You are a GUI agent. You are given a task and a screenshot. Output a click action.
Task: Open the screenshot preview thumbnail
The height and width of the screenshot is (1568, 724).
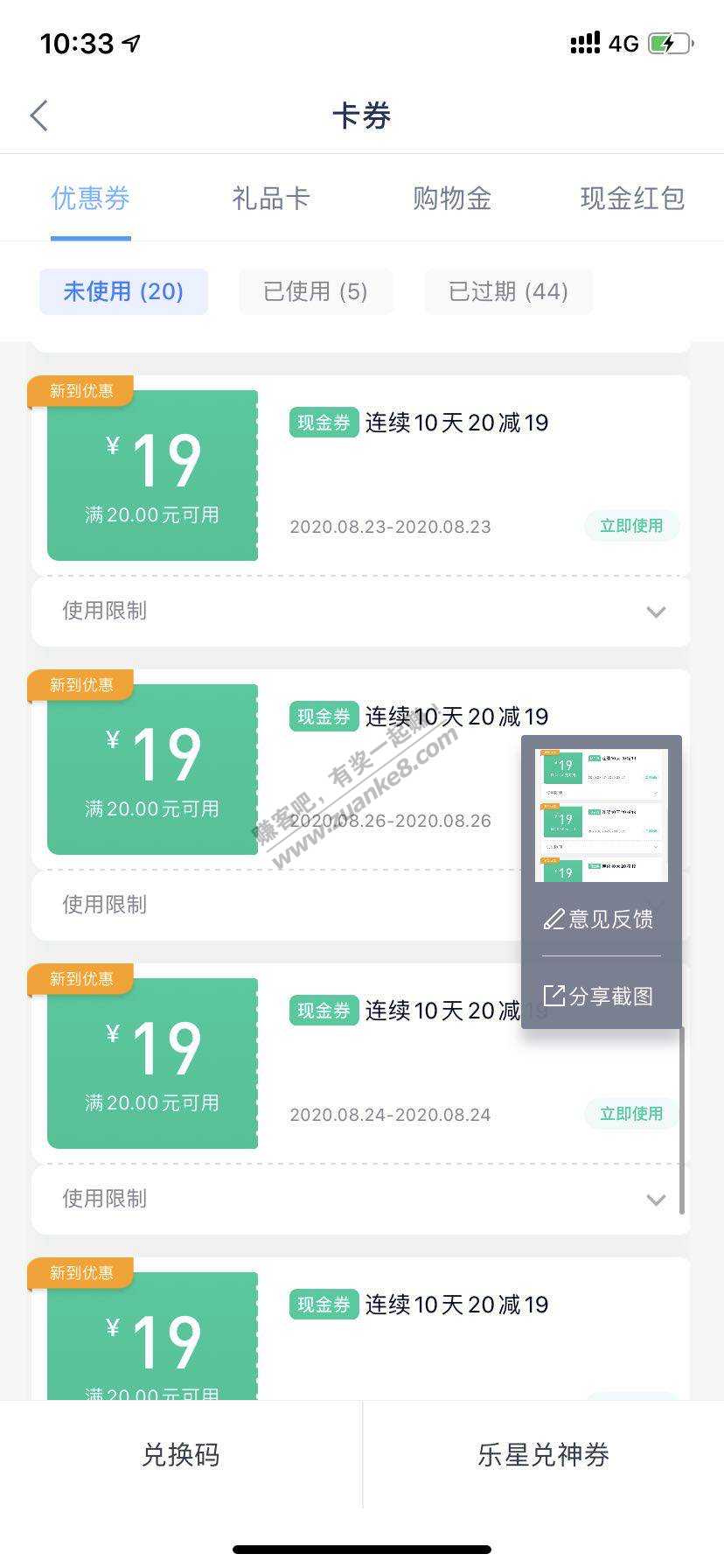pyautogui.click(x=601, y=815)
